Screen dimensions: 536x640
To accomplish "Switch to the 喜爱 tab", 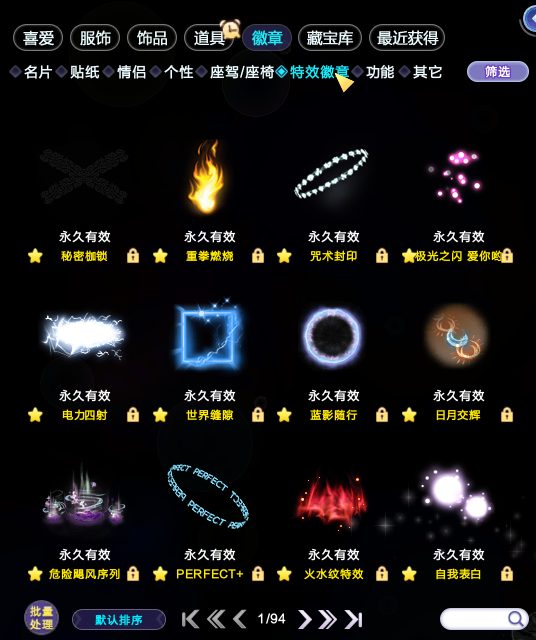I will click(x=38, y=38).
